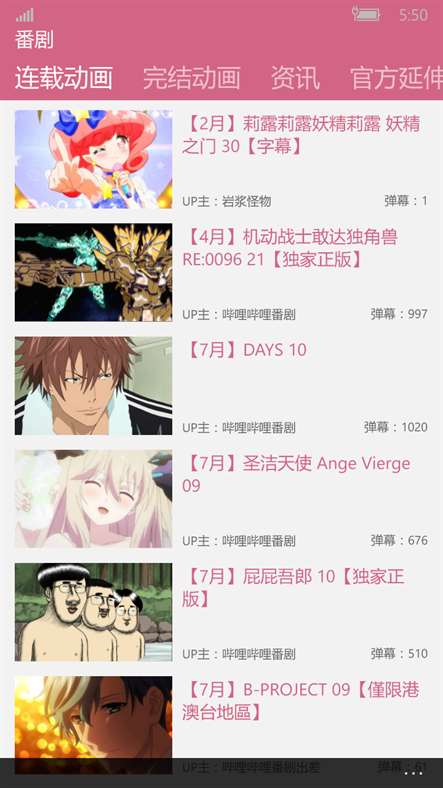Select the 连载动画 tab

pyautogui.click(x=63, y=78)
